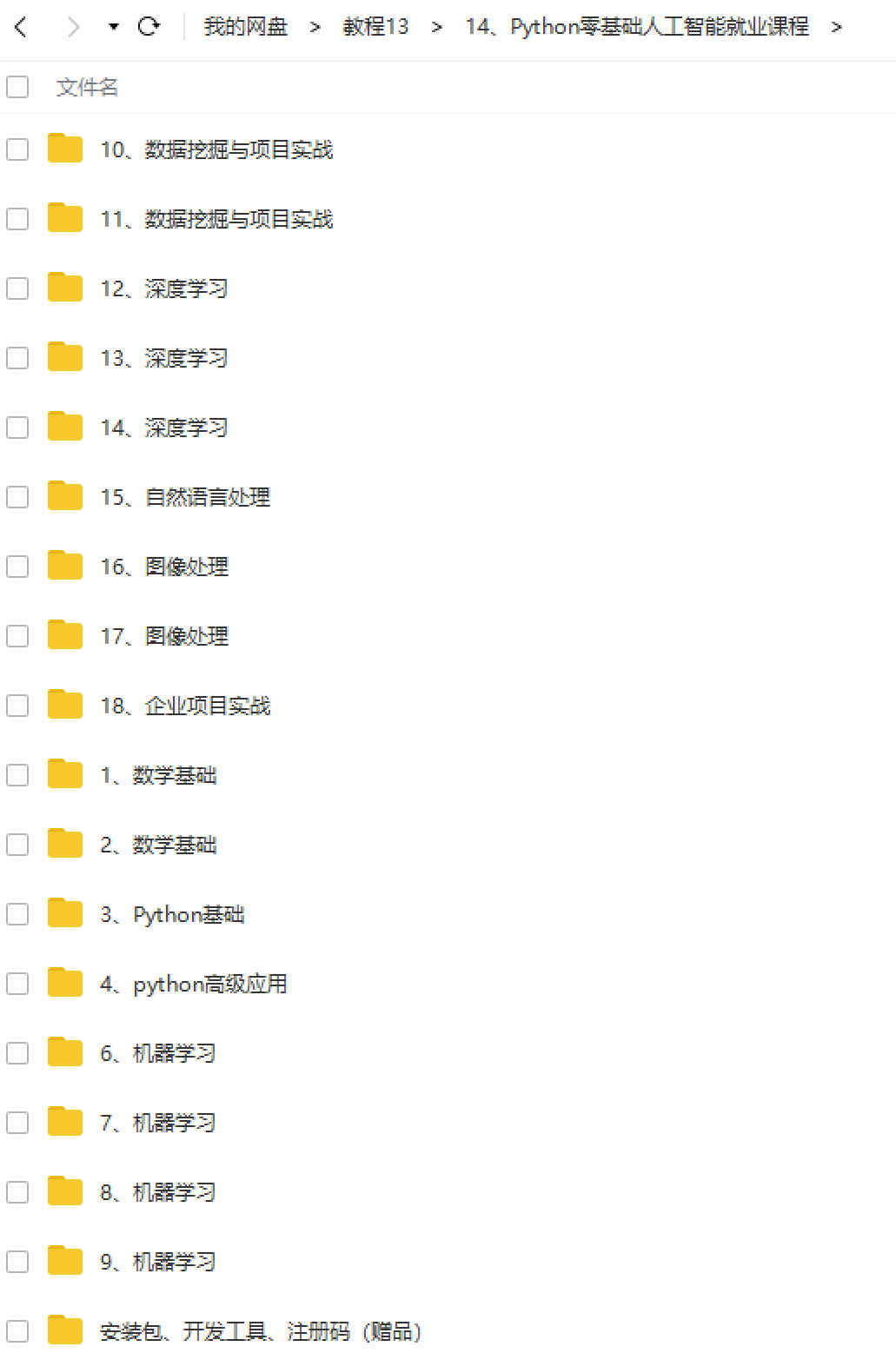Open folder 18、企业项目实战
896x1353 pixels.
click(x=185, y=706)
